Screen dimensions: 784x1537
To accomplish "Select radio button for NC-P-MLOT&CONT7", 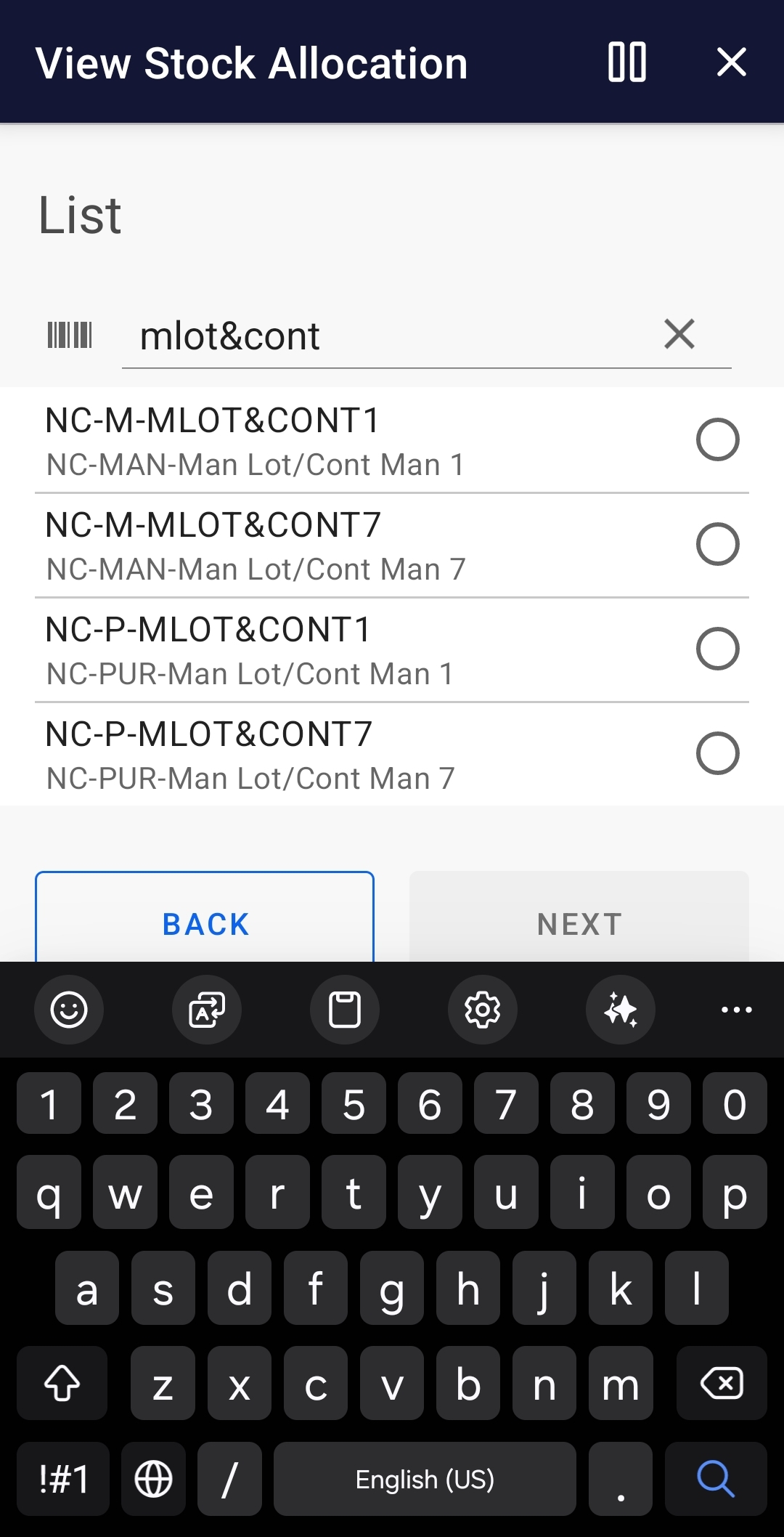I will click(x=718, y=753).
